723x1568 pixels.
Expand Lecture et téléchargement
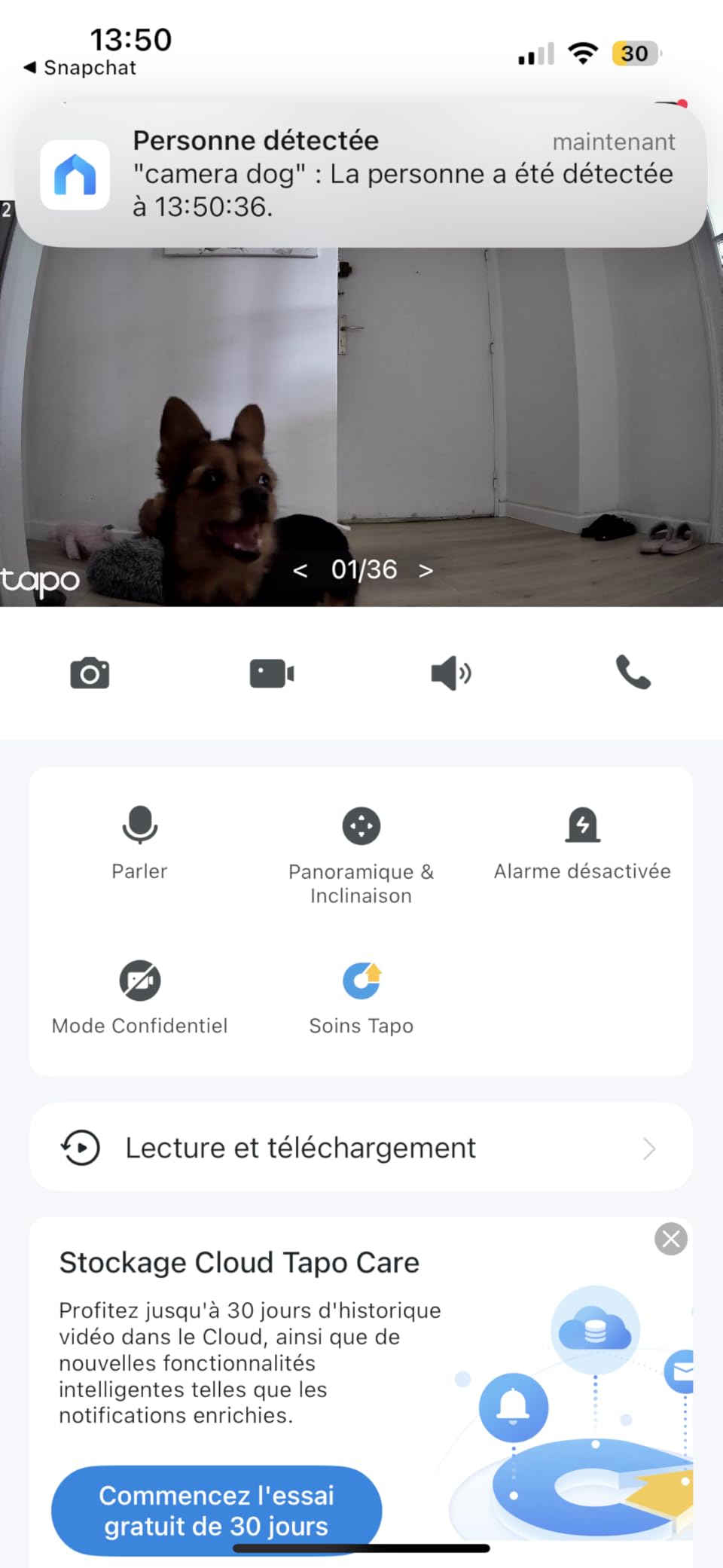click(361, 1148)
